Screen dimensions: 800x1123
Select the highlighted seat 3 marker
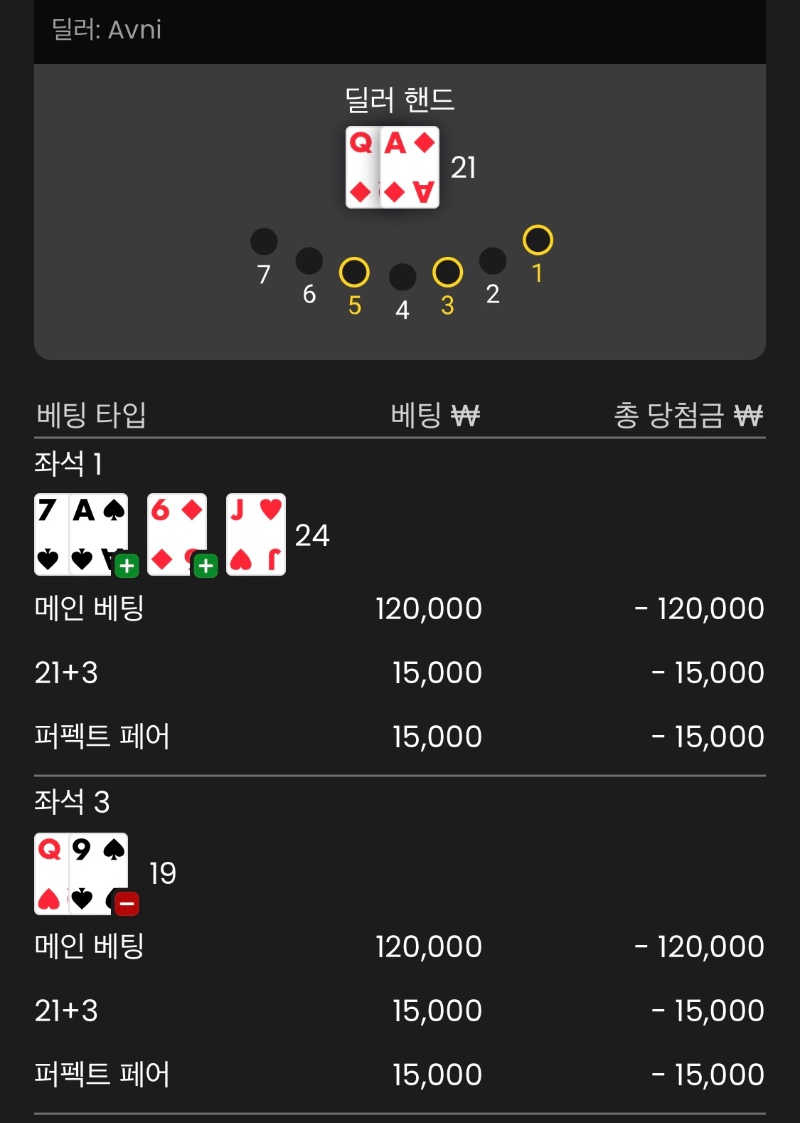447,272
